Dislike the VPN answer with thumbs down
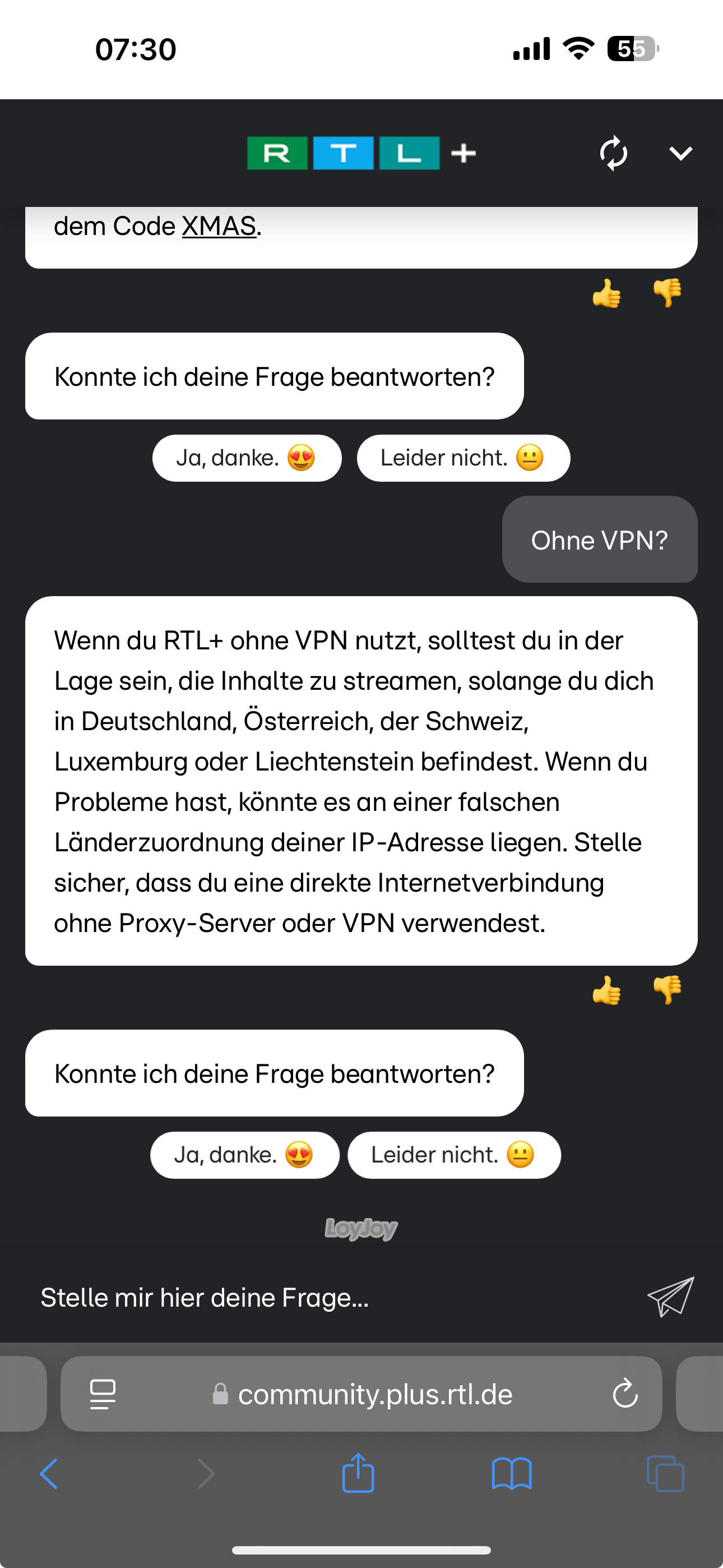 [x=667, y=990]
